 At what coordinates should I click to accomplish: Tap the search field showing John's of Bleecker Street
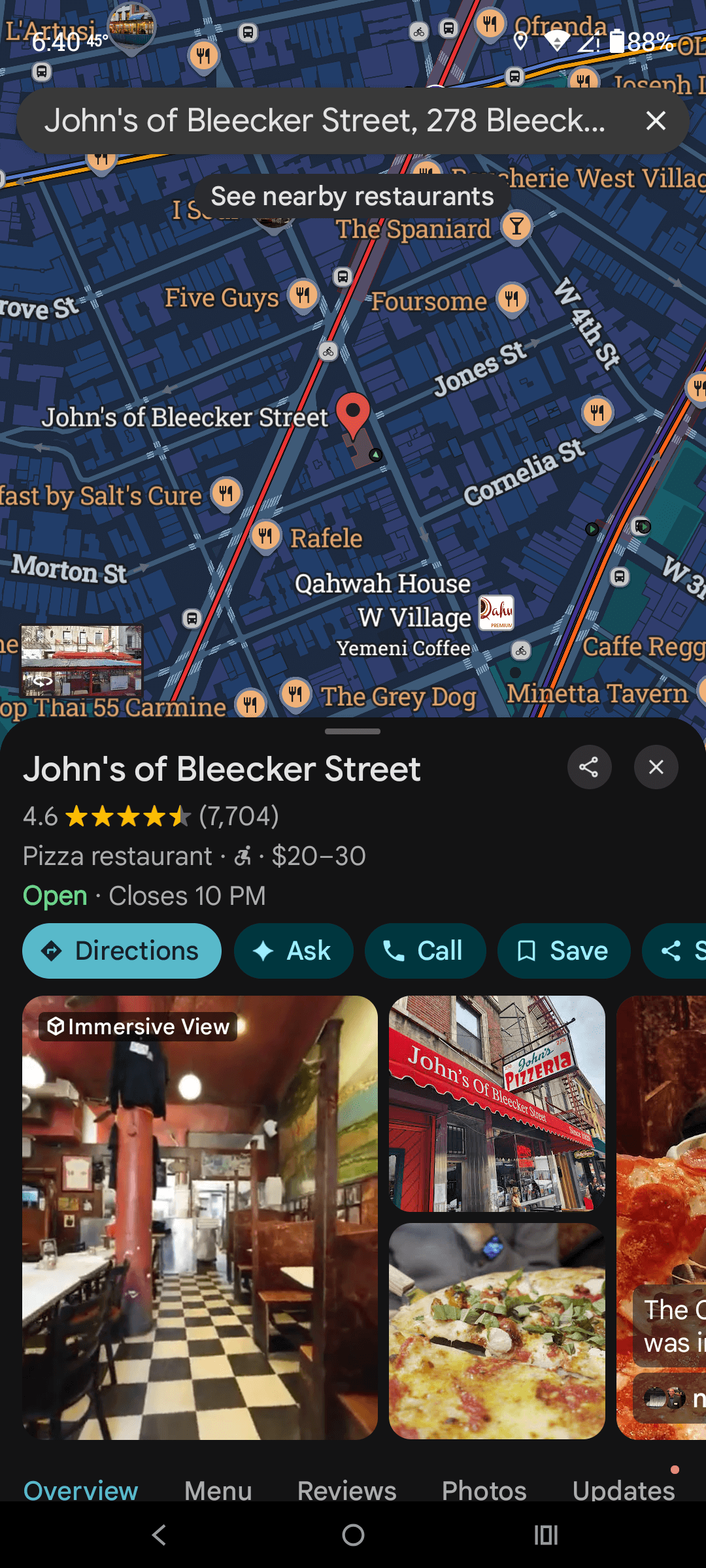tap(325, 121)
